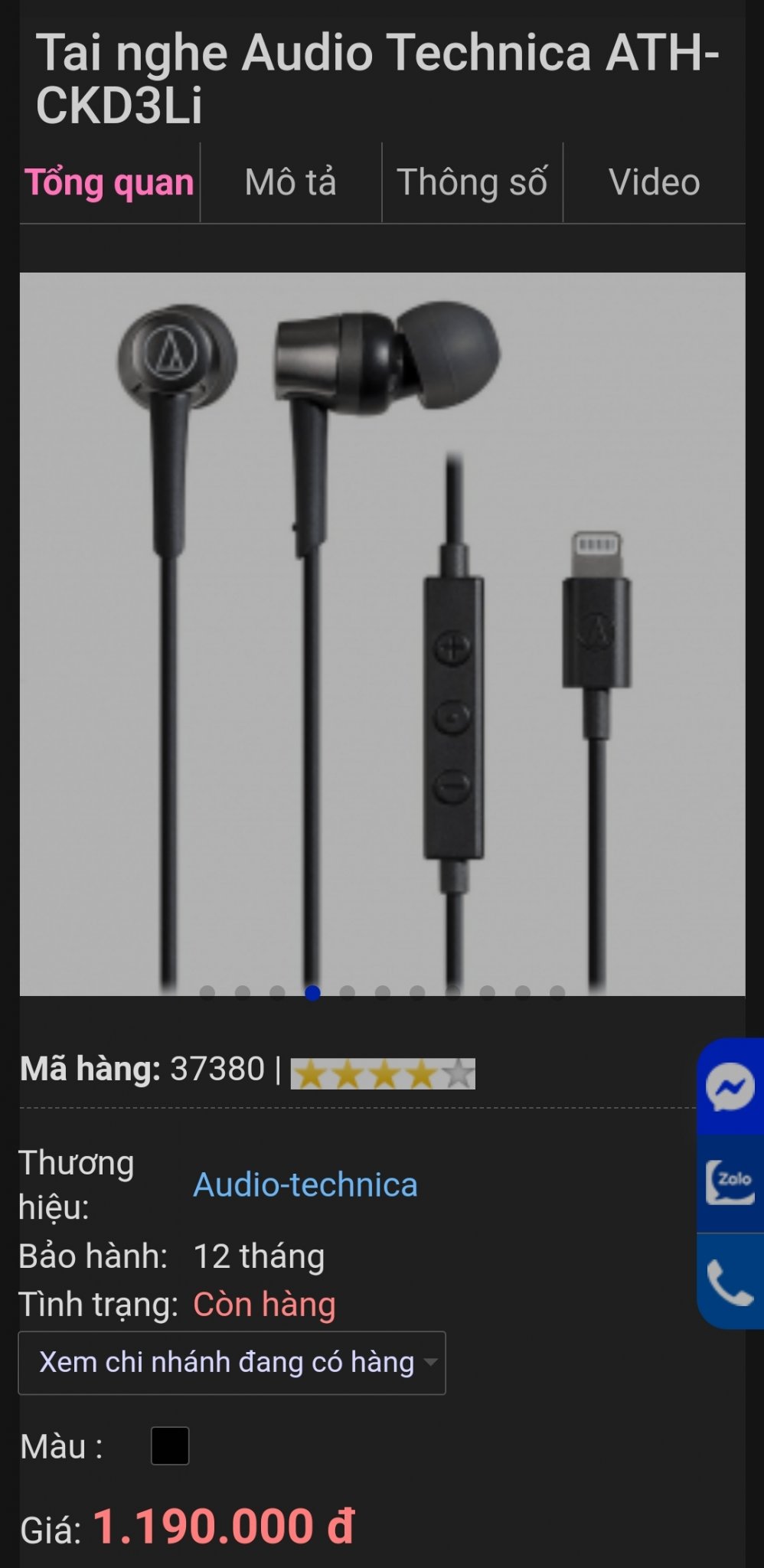Expand the Xem chi nhánh đang có hàng dropdown
The height and width of the screenshot is (1568, 764).
232,1363
